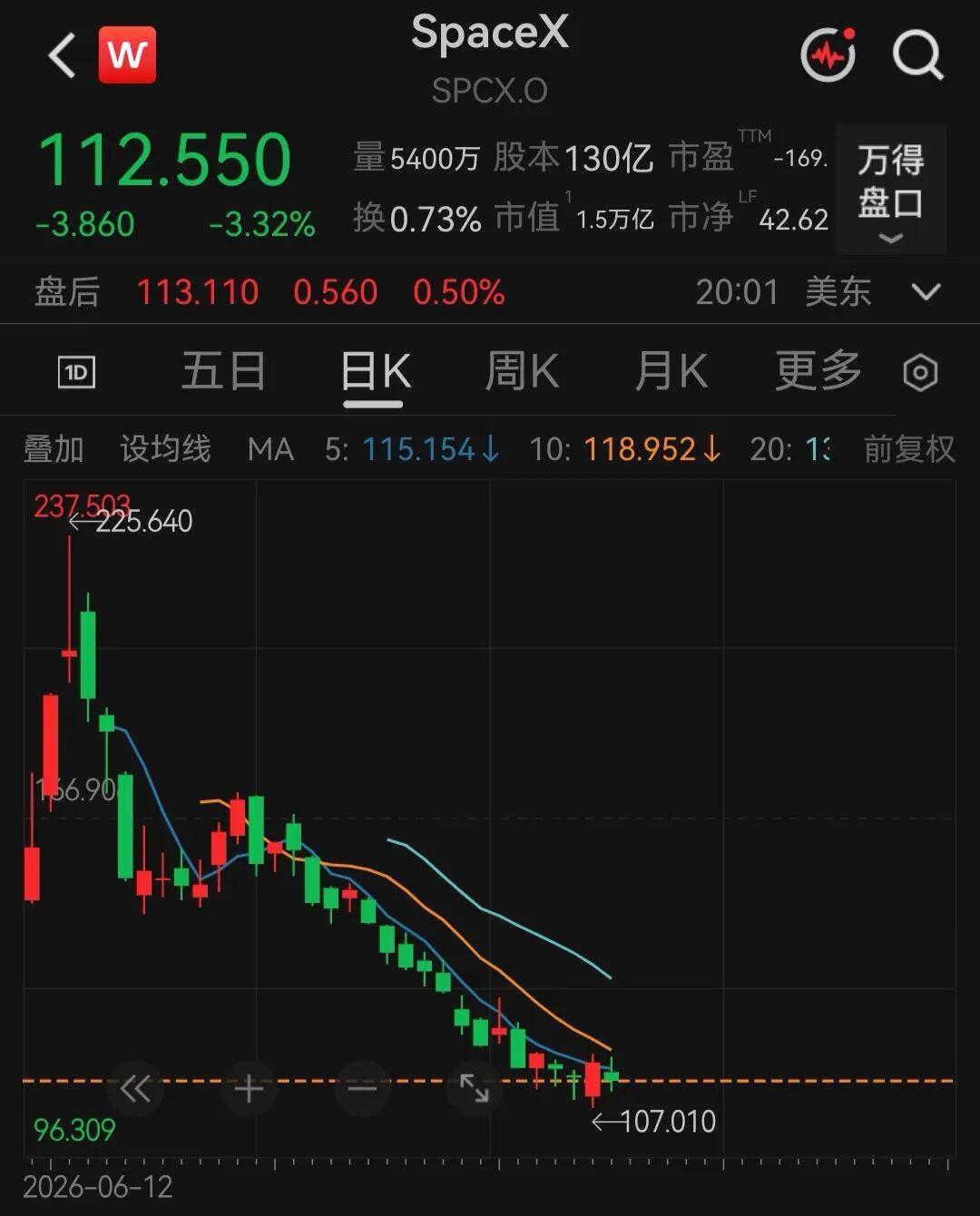
Task: Open the 更多 chart period options
Action: (818, 371)
